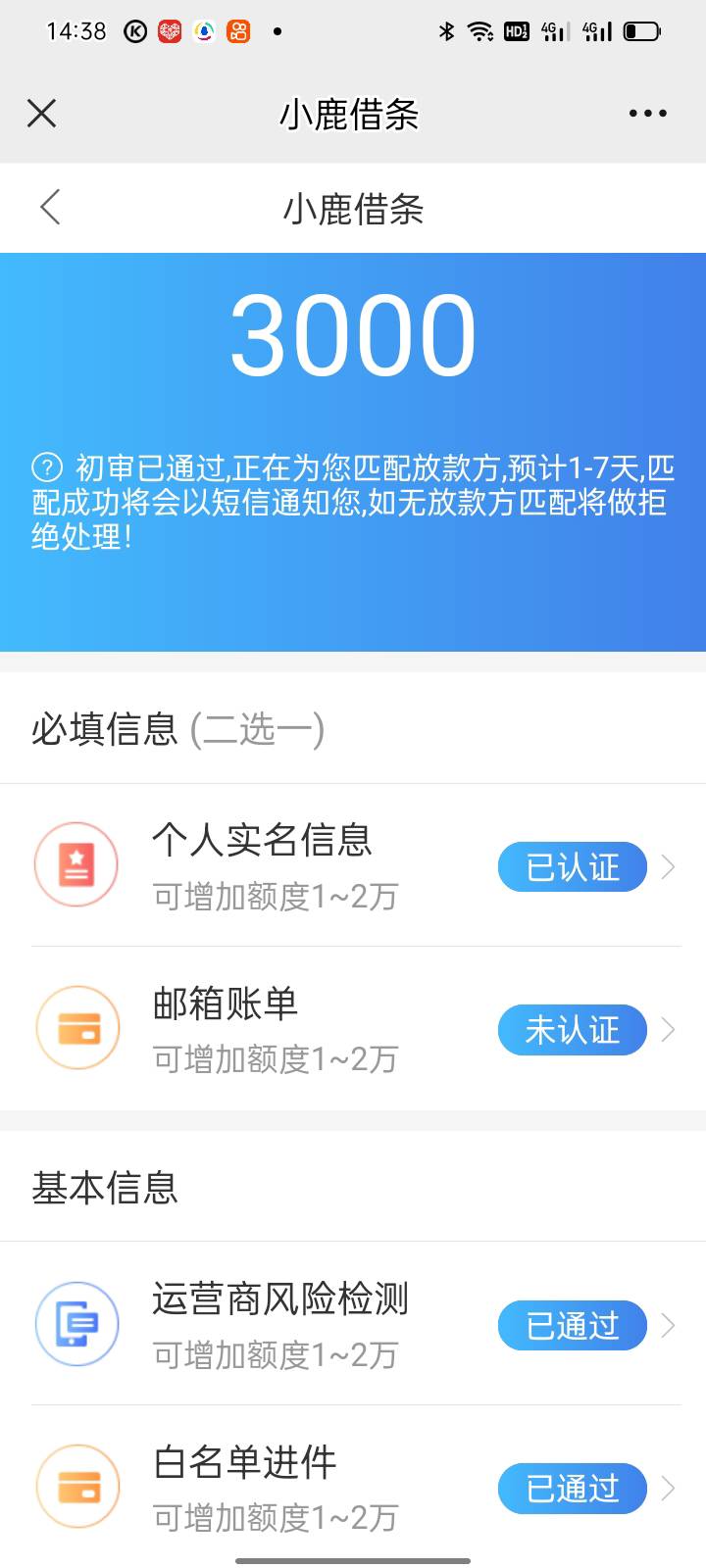Image resolution: width=706 pixels, height=1568 pixels.
Task: Open 邮箱账单 row
Action: (x=353, y=1029)
